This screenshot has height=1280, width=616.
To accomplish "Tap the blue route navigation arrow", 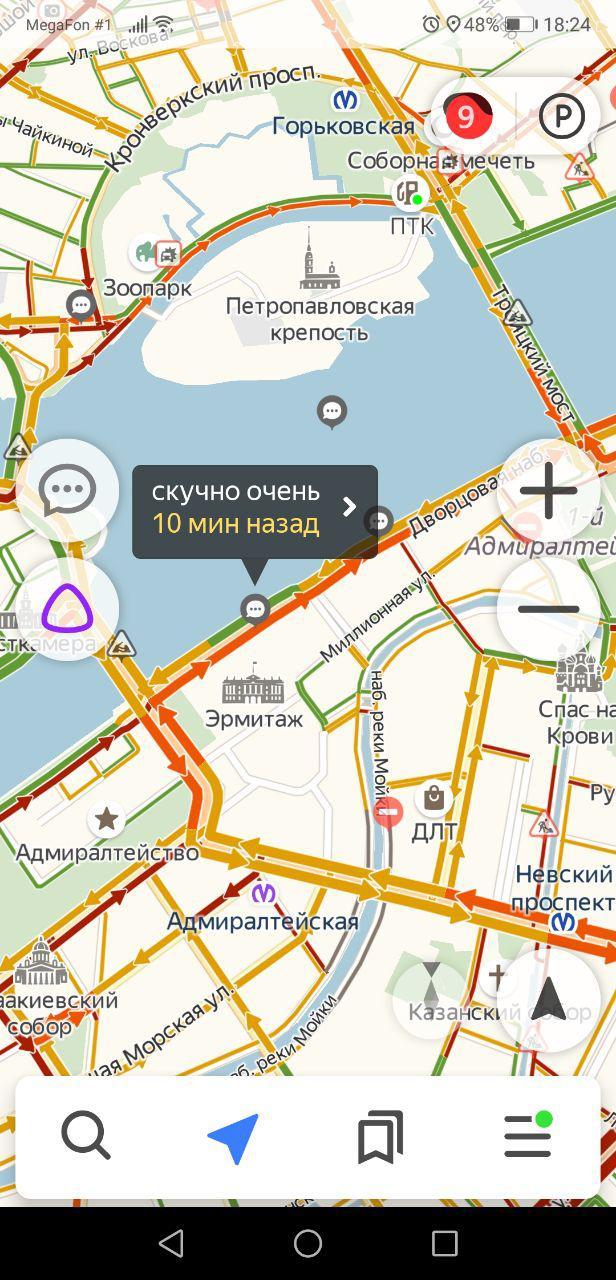I will (234, 1138).
